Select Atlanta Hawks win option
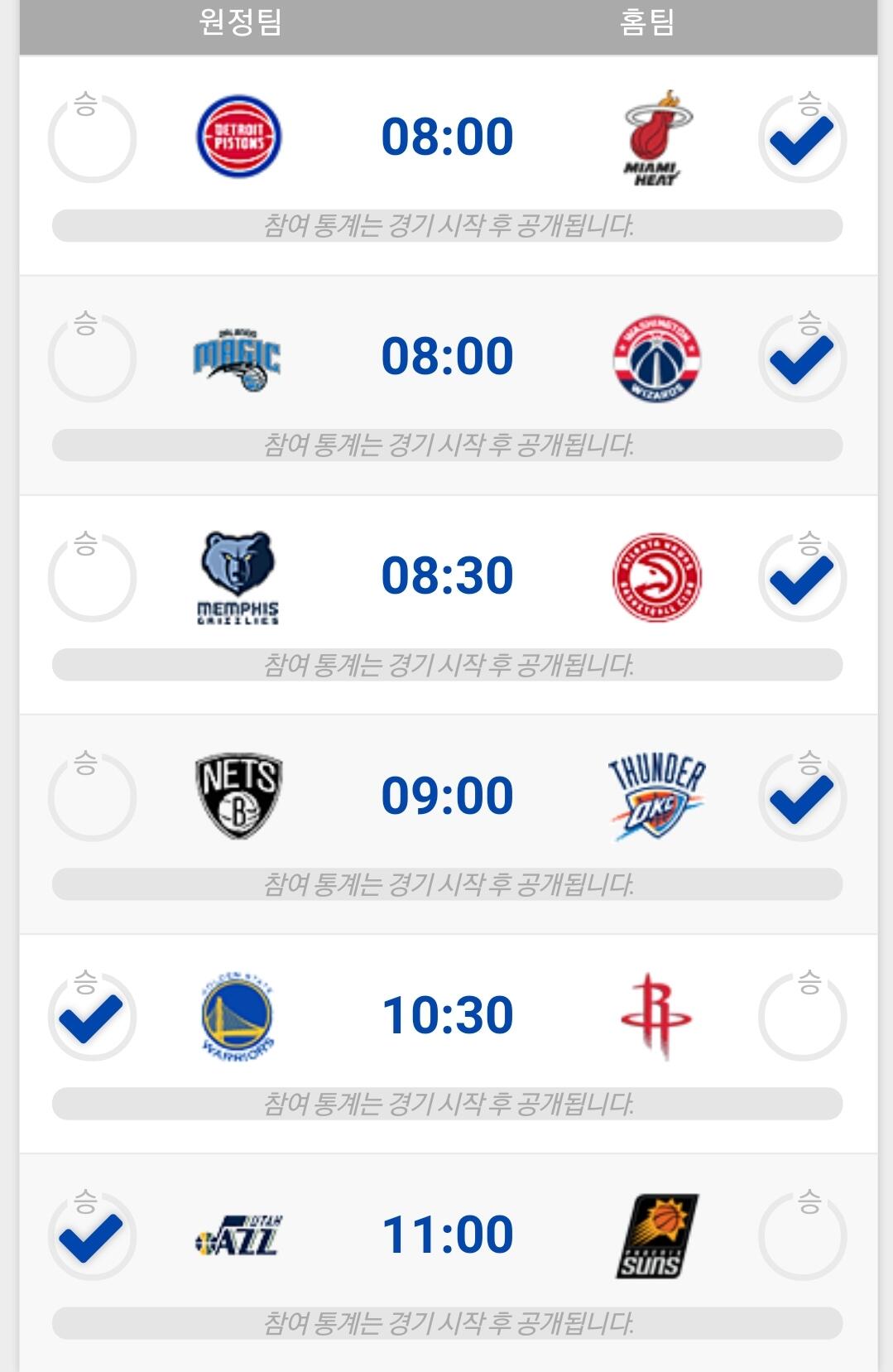The width and height of the screenshot is (893, 1372). click(802, 578)
